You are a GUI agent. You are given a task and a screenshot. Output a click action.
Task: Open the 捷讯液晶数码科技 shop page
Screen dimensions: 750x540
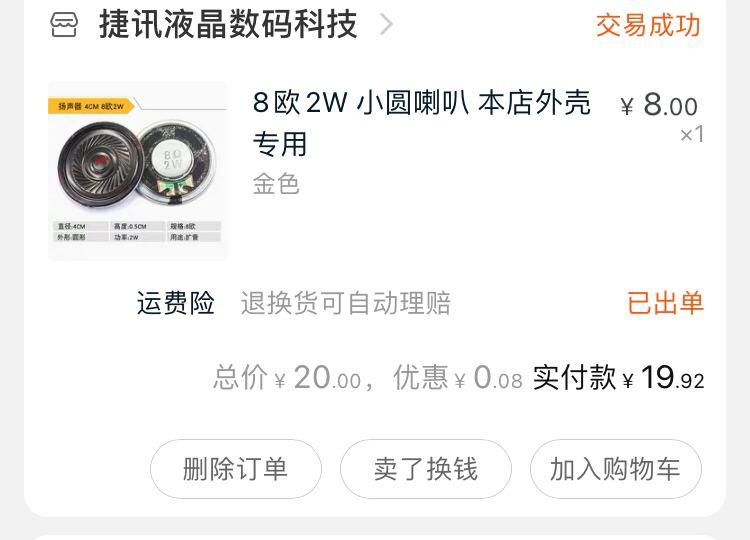(228, 24)
